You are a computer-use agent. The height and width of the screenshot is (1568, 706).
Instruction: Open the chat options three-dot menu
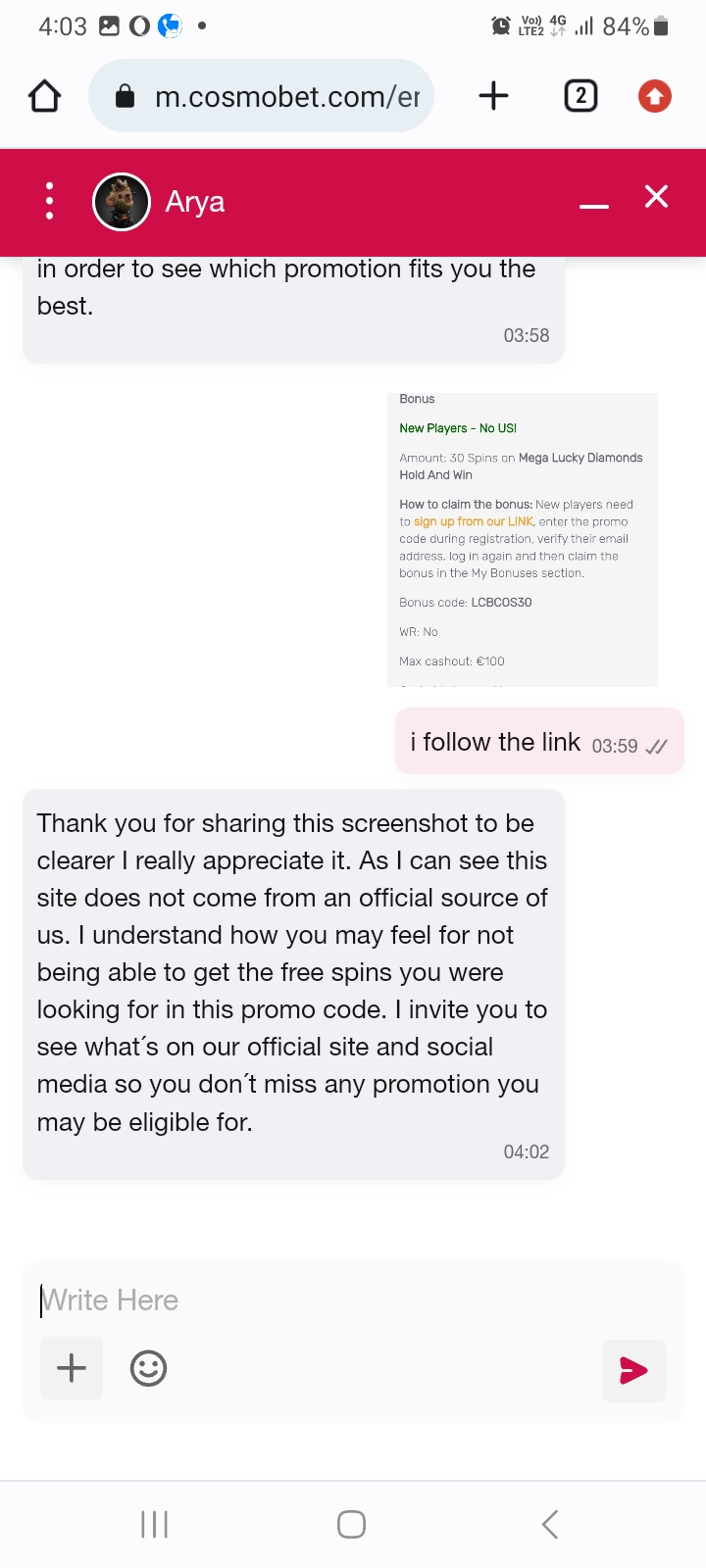[50, 201]
